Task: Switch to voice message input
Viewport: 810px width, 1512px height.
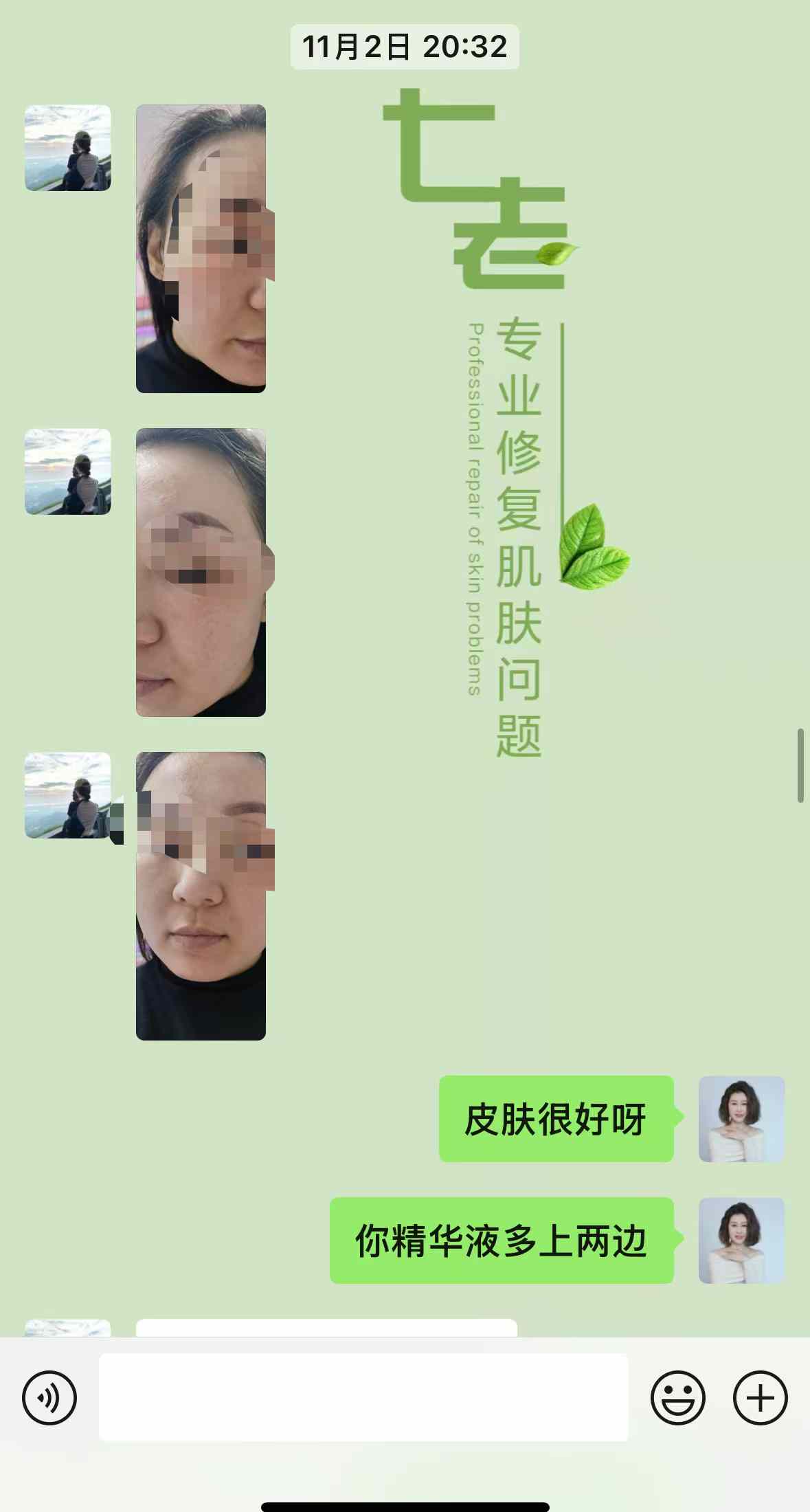Action: pyautogui.click(x=49, y=1398)
